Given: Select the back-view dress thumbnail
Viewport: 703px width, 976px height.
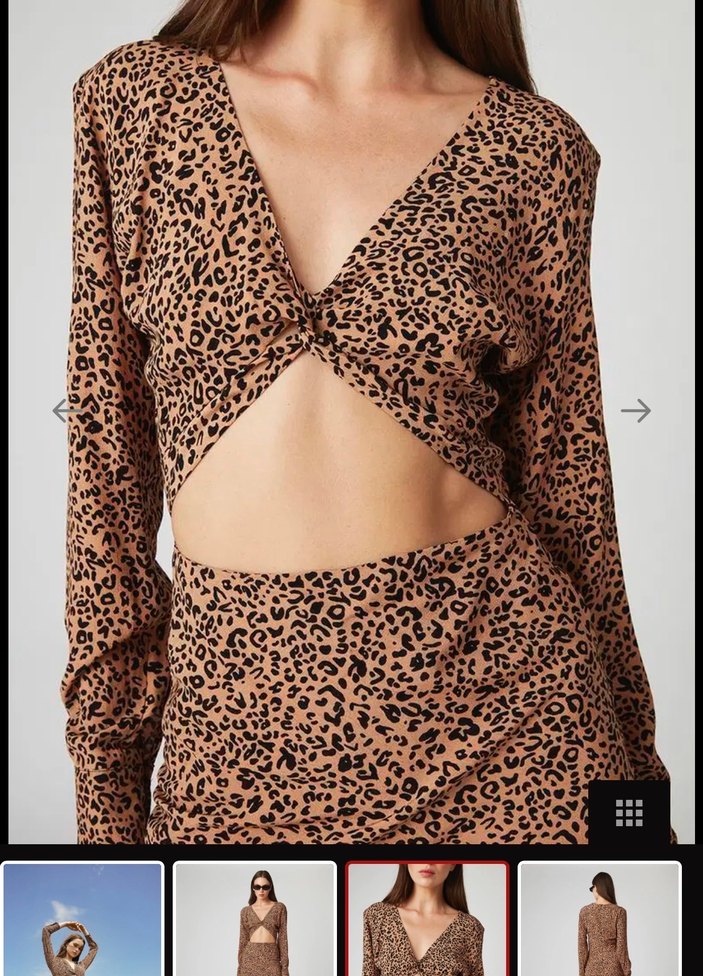Looking at the screenshot, I should (600, 920).
